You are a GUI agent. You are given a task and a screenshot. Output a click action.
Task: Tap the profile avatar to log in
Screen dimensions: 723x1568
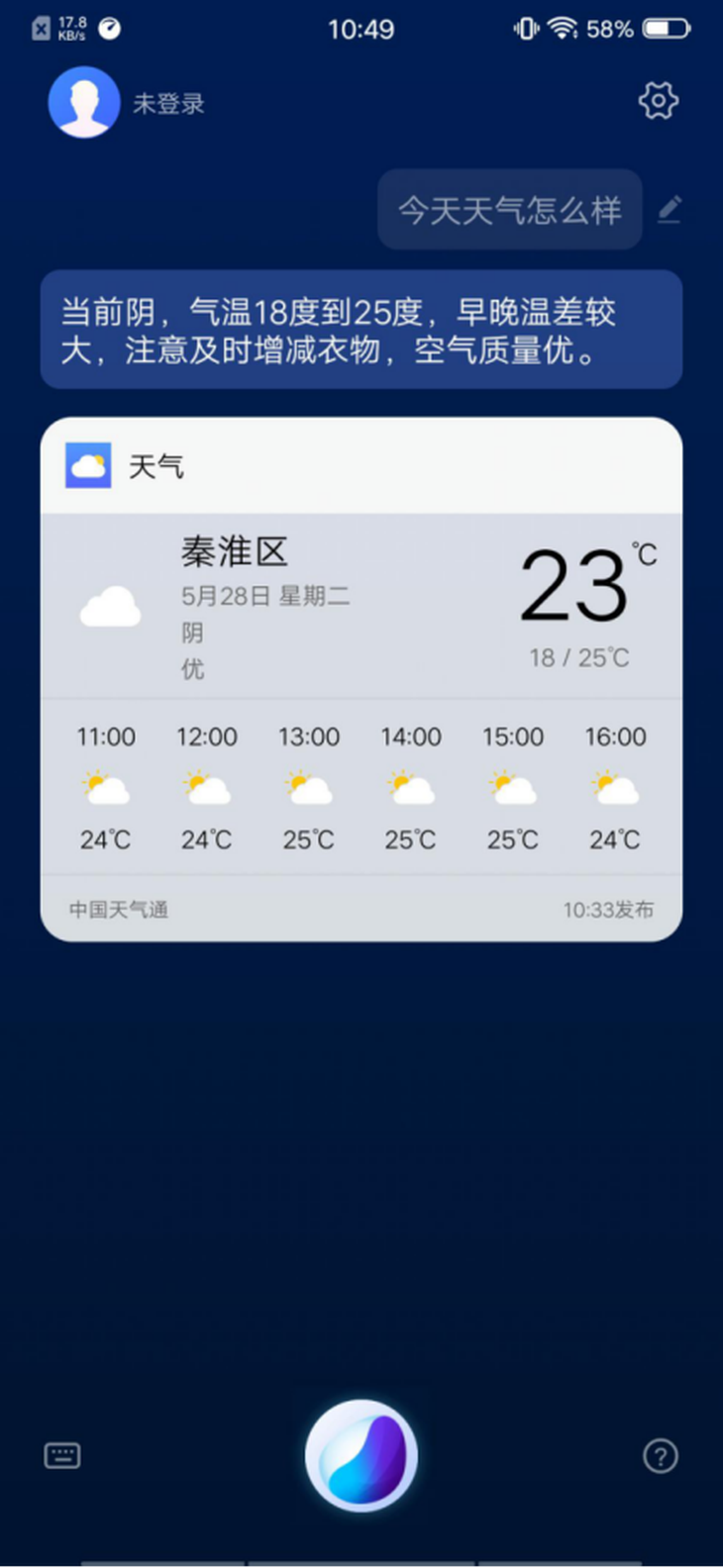(x=84, y=102)
